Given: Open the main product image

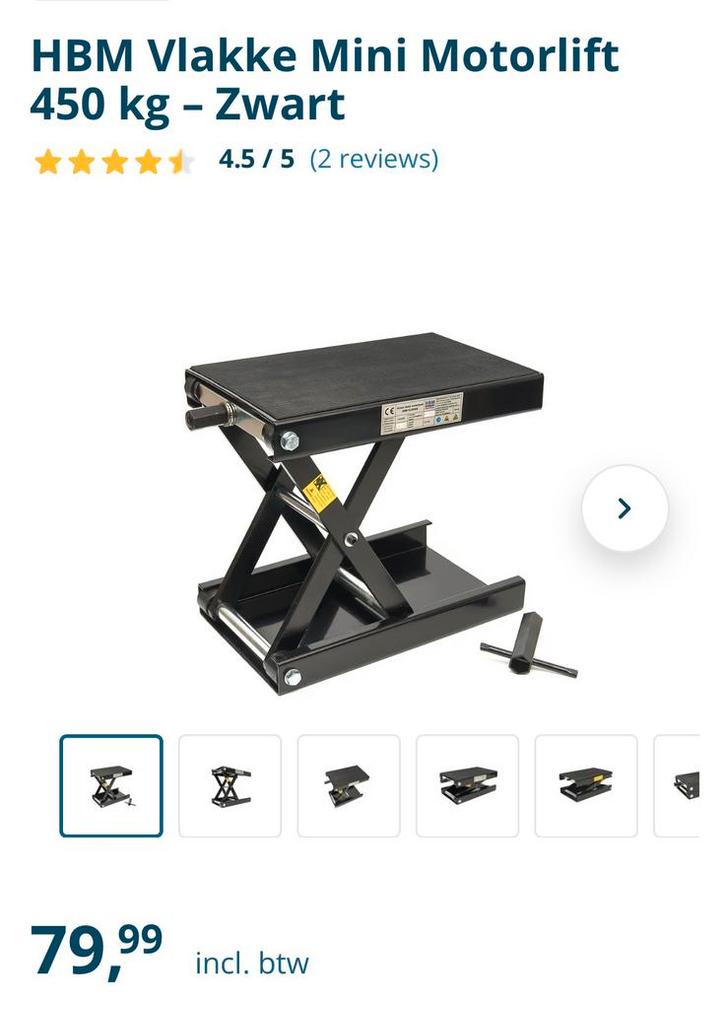Looking at the screenshot, I should click(360, 510).
